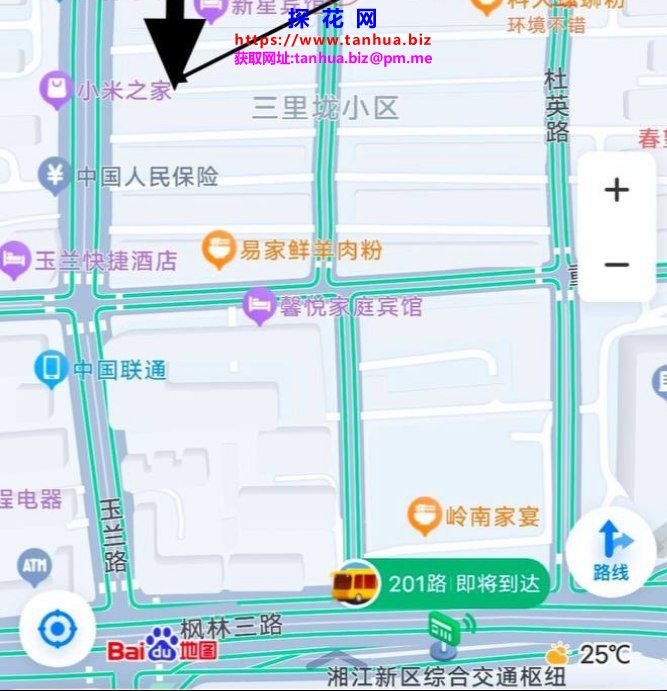The image size is (667, 691).
Task: Open the 路线 route planner button
Action: 610,554
